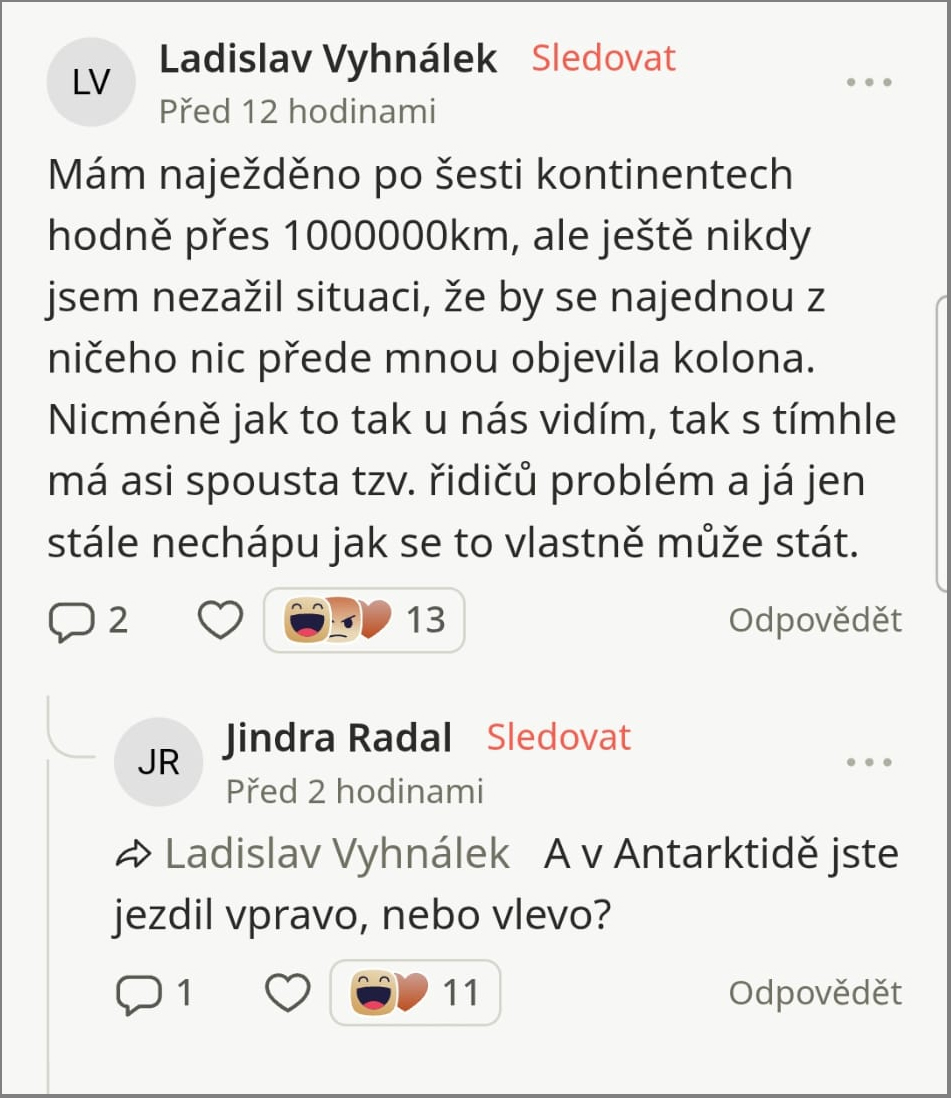Reply to Ladislav Vyhnálek's comment
Viewport: 951px width, 1098px height.
pyautogui.click(x=814, y=621)
